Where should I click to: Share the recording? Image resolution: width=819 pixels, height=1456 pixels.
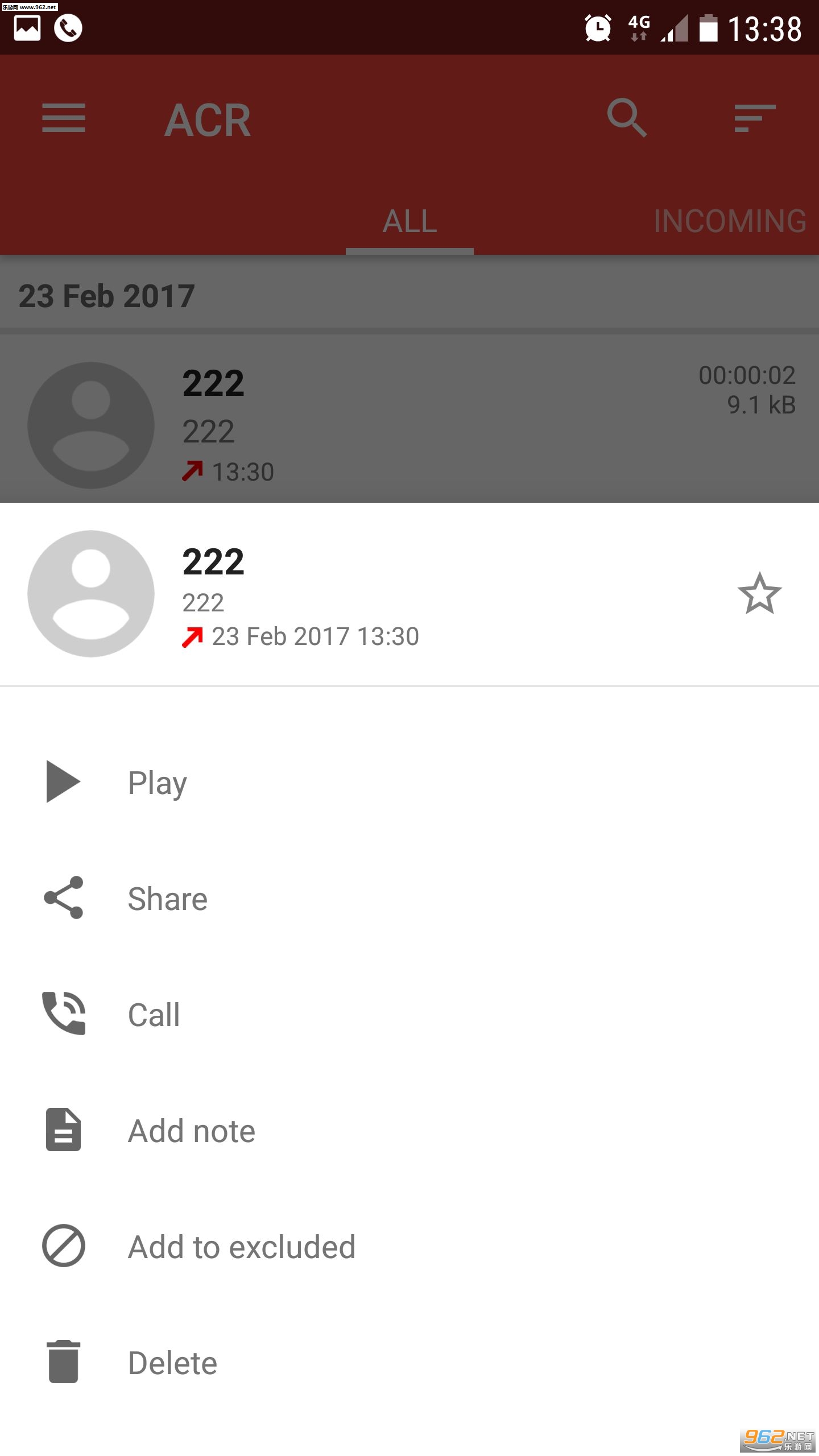167,899
